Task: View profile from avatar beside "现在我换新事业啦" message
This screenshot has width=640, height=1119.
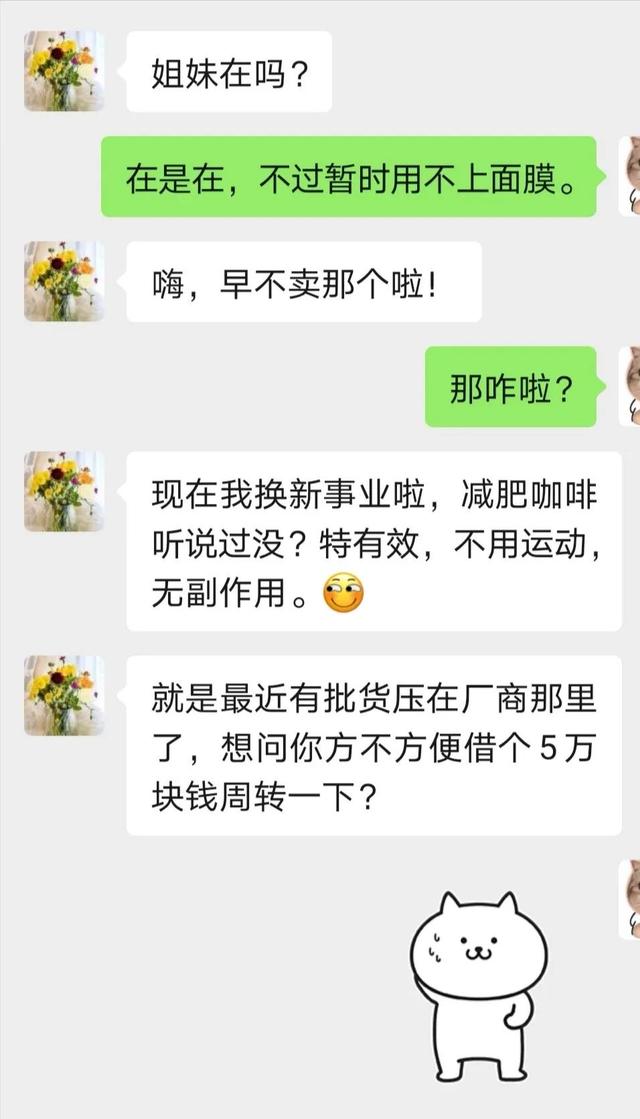Action: [x=64, y=491]
